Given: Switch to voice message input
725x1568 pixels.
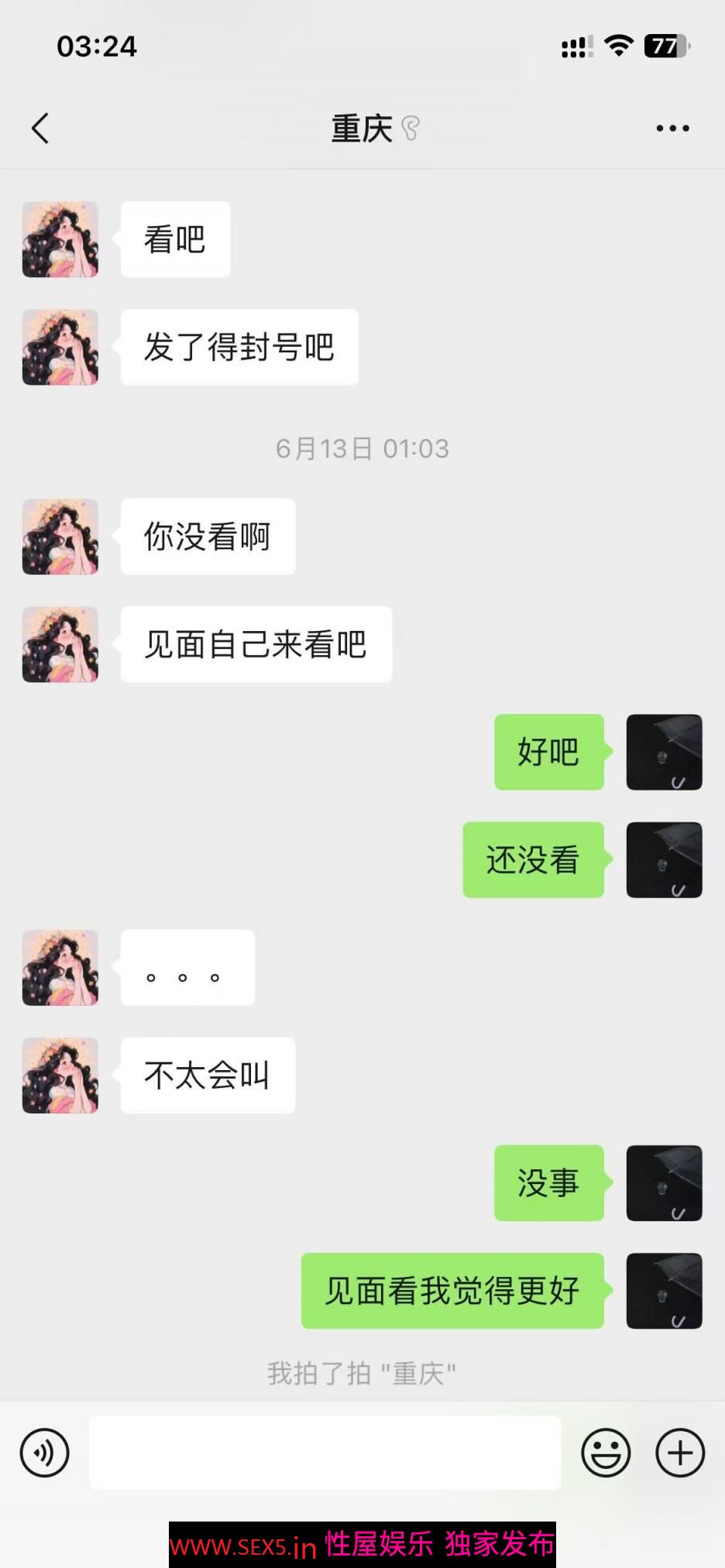Looking at the screenshot, I should (x=45, y=1453).
